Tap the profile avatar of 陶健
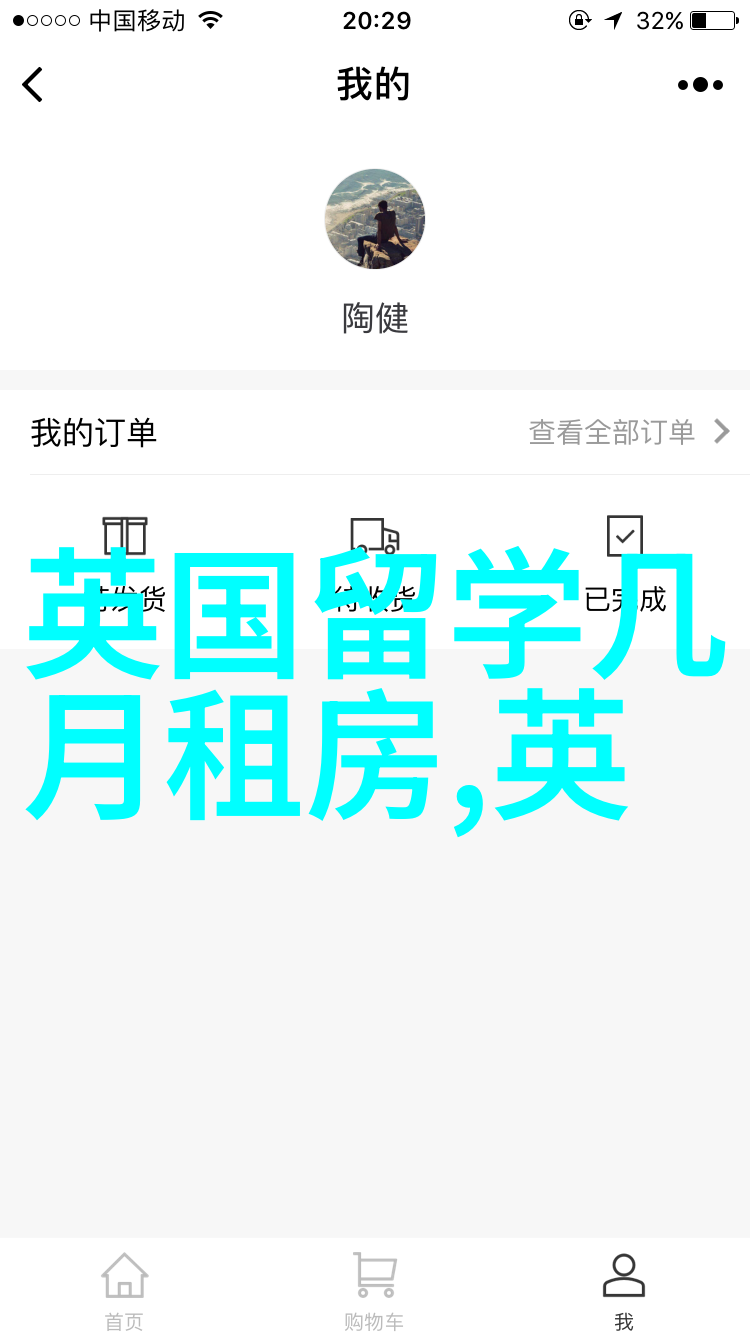The height and width of the screenshot is (1334, 750). coord(375,219)
